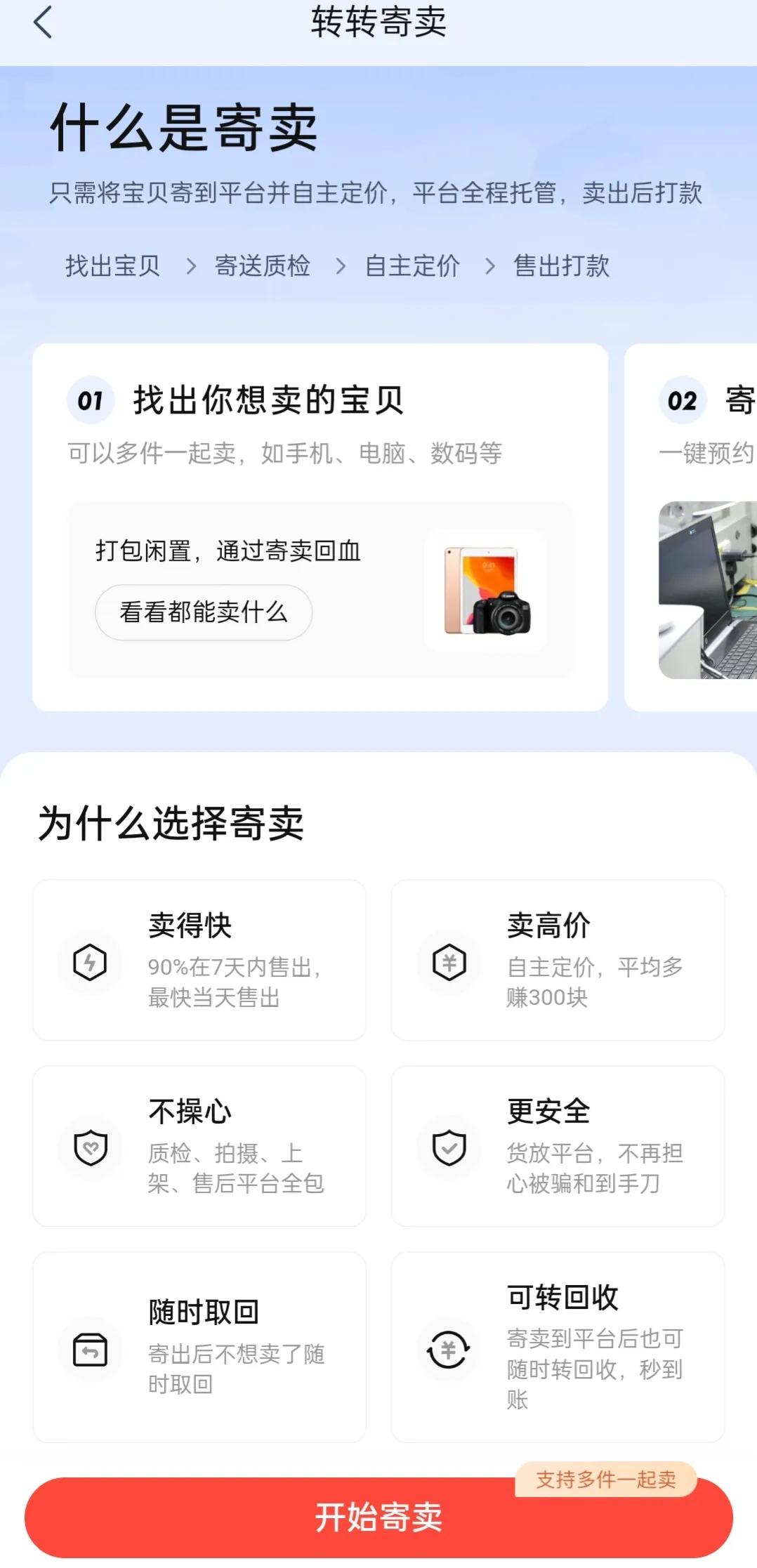
Task: Click the yellow 支持多件一起卖 badge
Action: point(606,1477)
